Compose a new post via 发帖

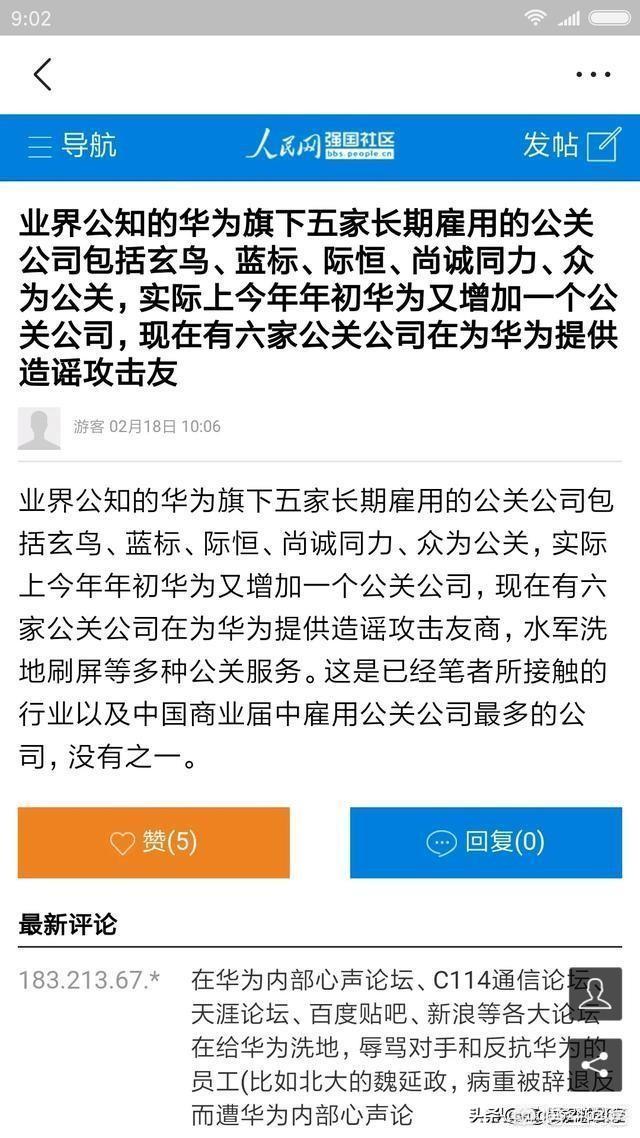[571, 146]
